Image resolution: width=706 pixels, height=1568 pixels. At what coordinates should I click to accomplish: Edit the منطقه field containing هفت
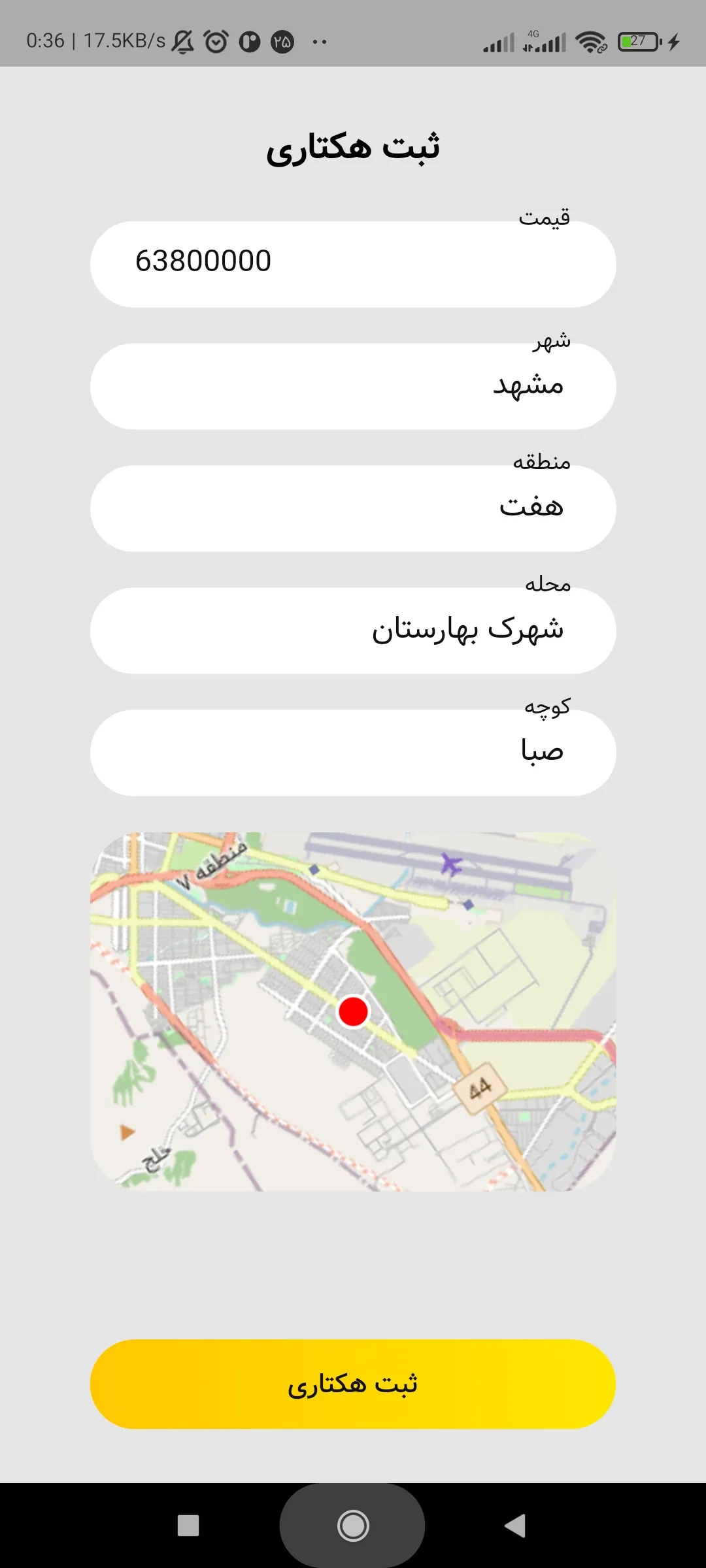click(x=353, y=508)
